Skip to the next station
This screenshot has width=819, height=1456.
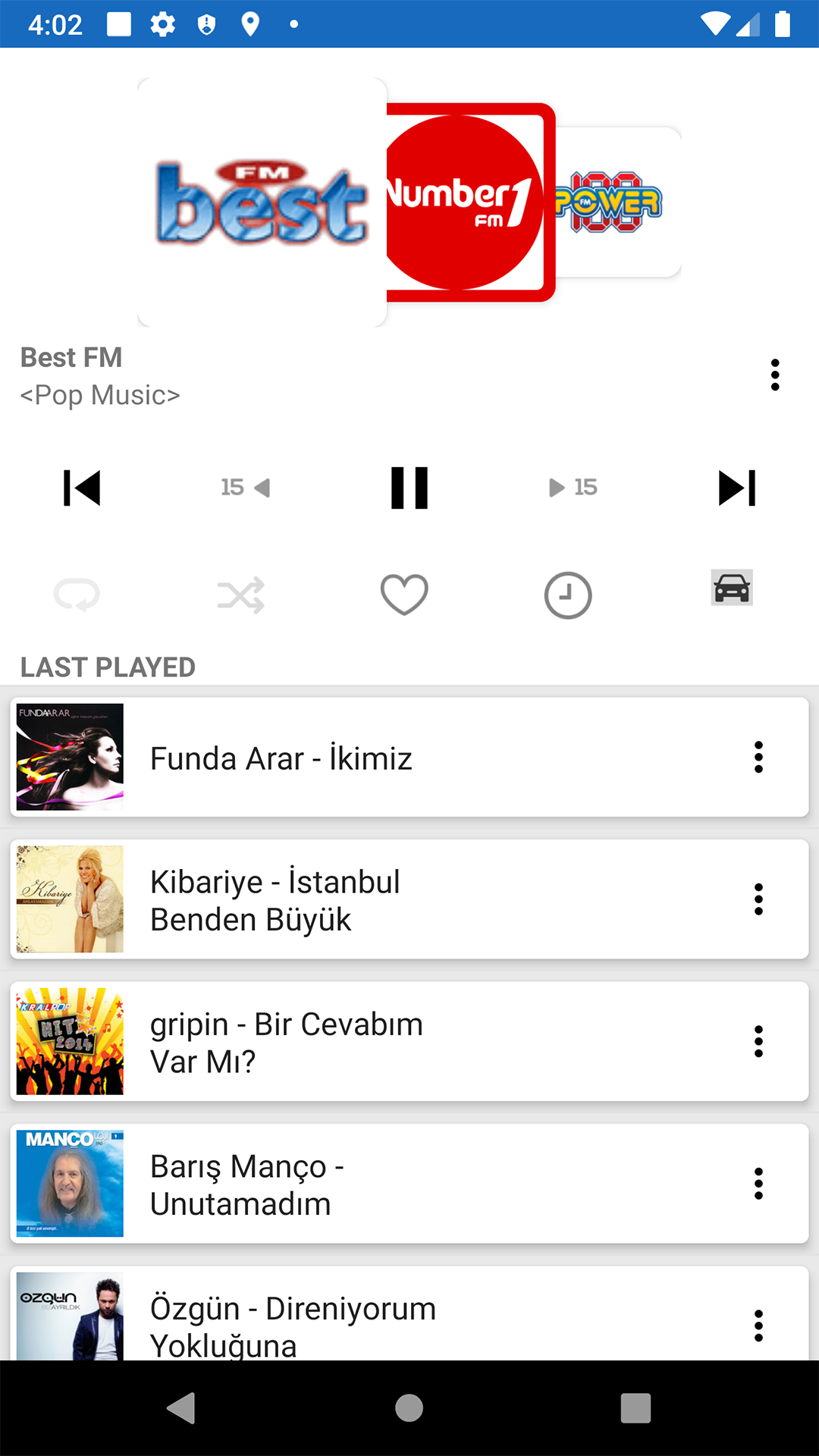point(736,488)
